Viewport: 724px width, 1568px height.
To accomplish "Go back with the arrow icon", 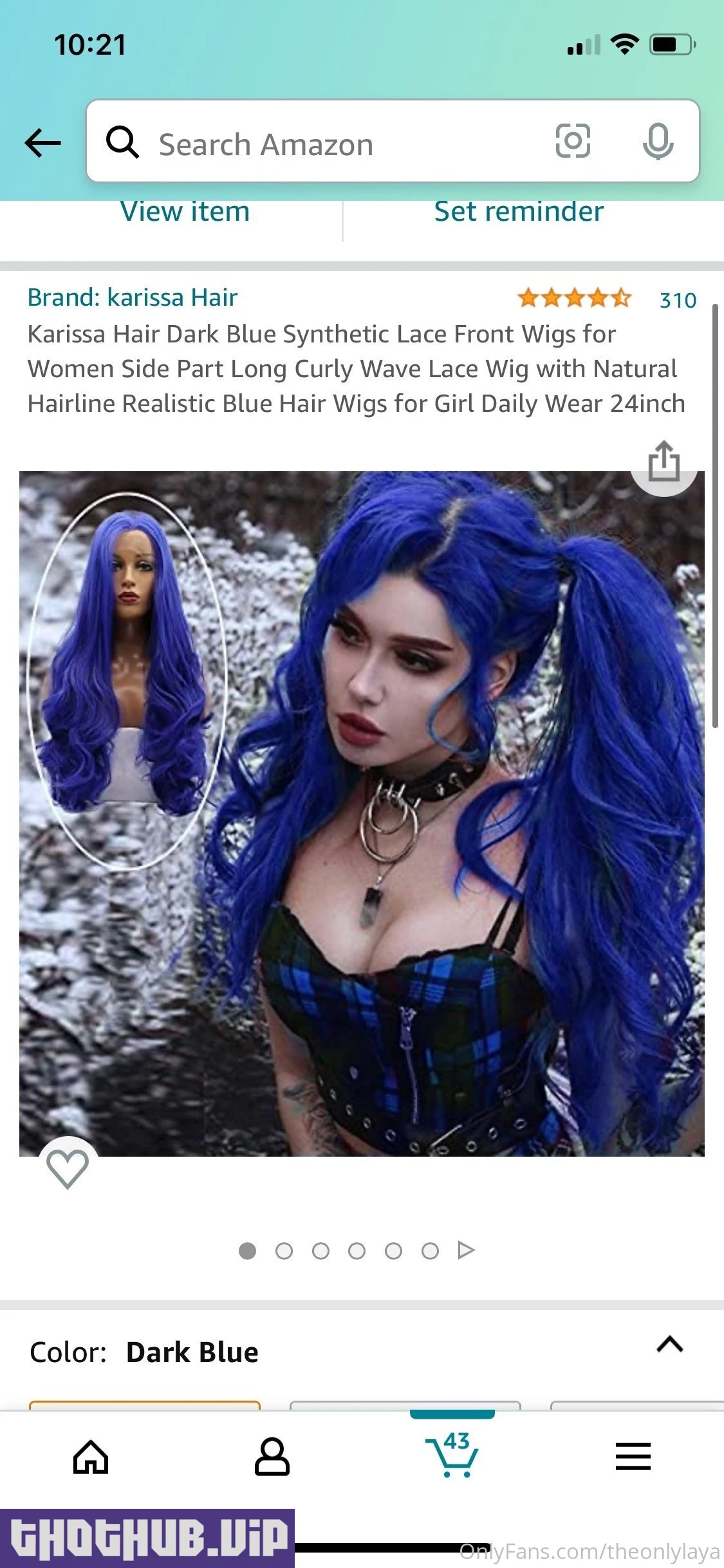I will (x=42, y=142).
